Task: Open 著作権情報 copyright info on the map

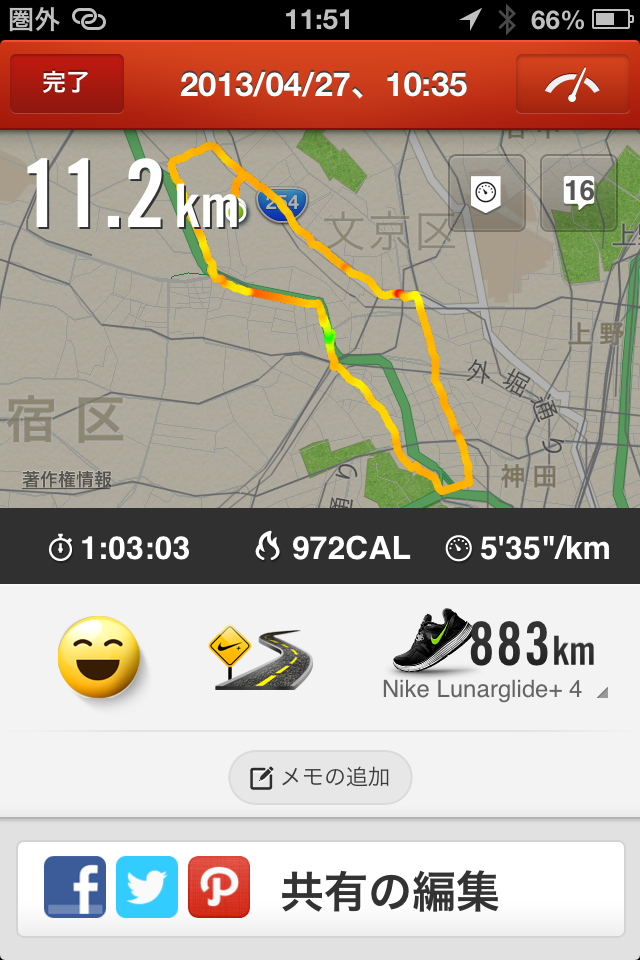Action: 67,480
